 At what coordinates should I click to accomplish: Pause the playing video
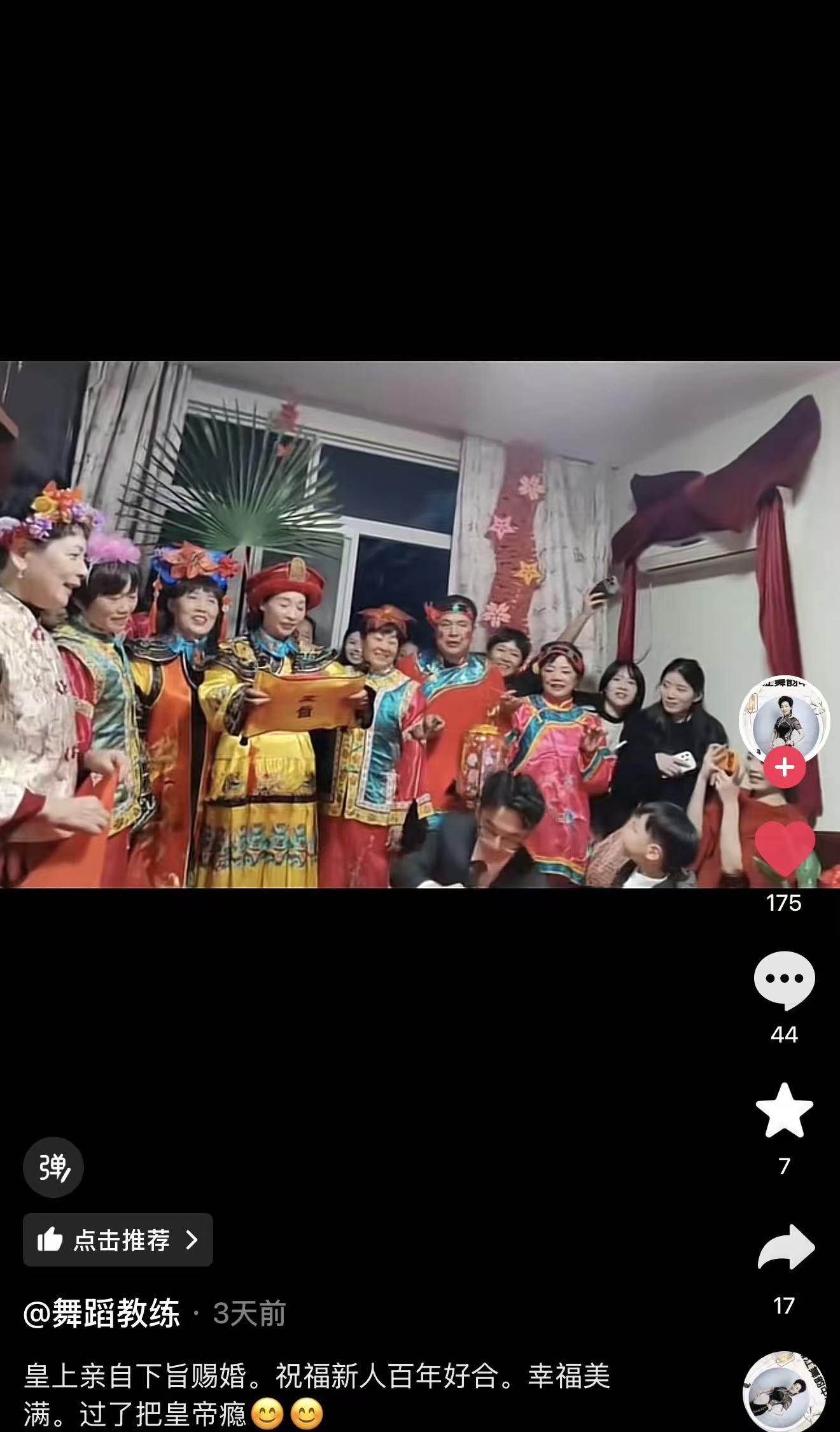[382, 624]
